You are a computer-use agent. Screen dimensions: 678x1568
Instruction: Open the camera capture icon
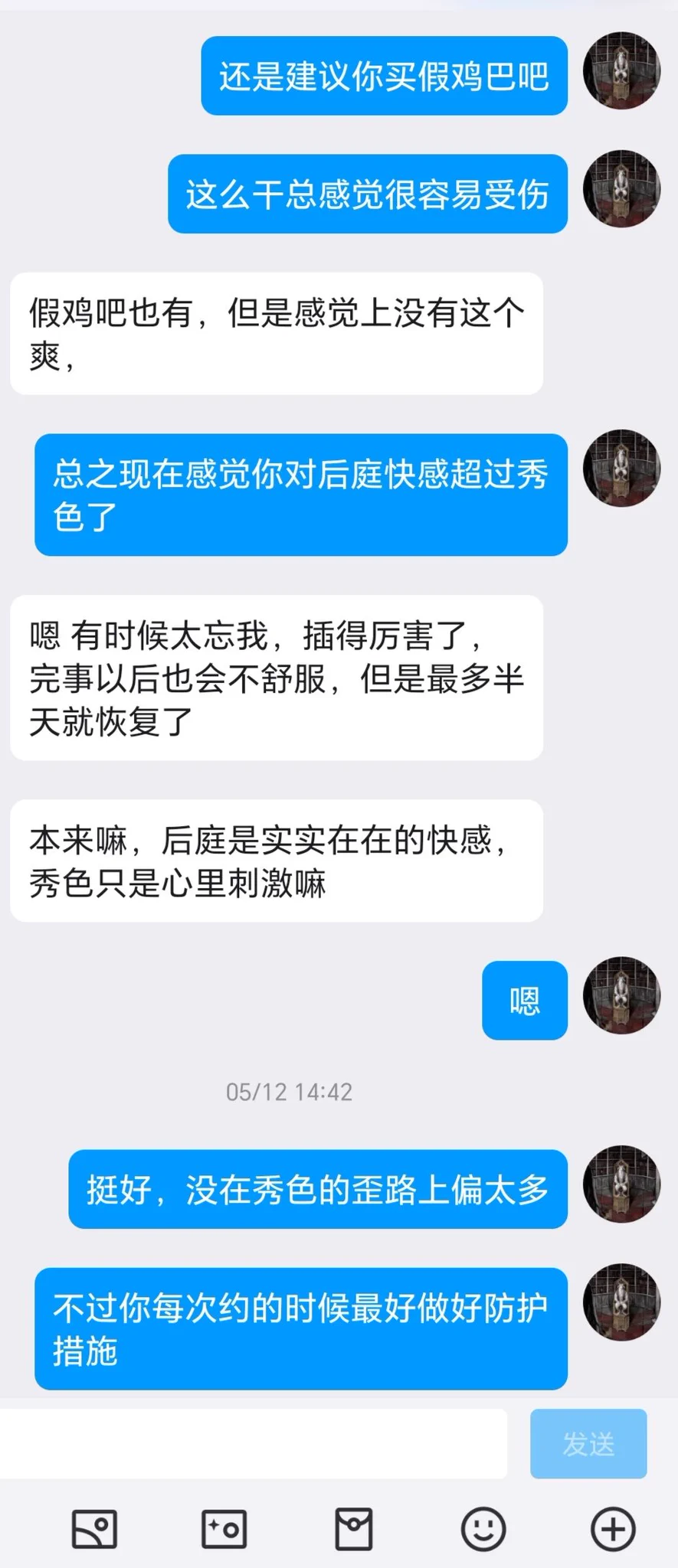(224, 1529)
